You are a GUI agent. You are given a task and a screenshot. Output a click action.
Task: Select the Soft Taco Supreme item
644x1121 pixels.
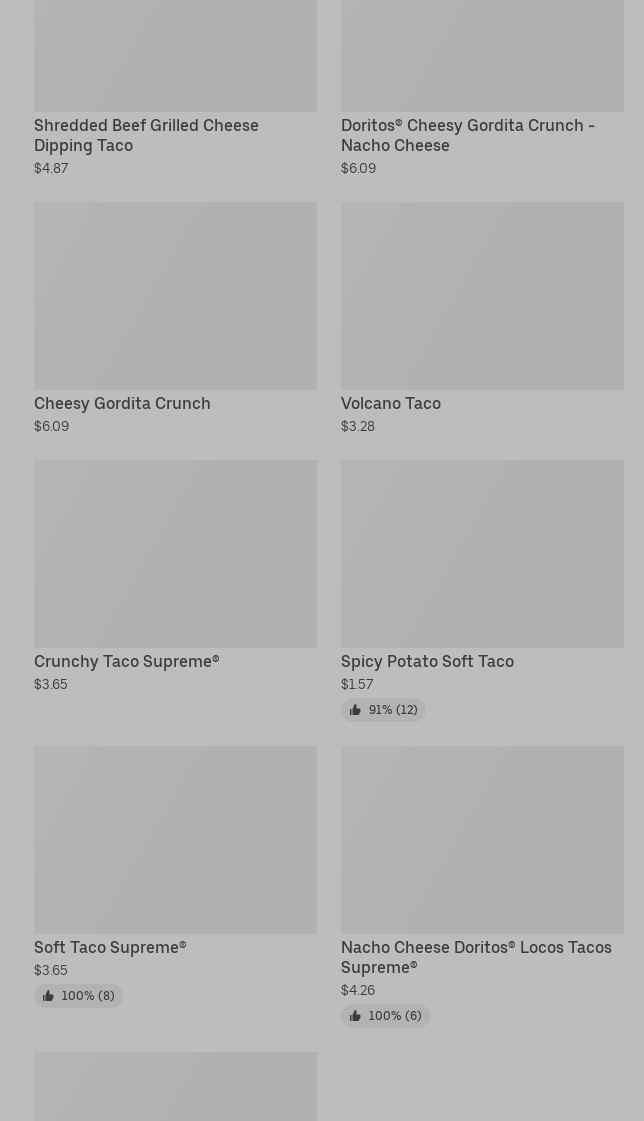[x=110, y=947]
